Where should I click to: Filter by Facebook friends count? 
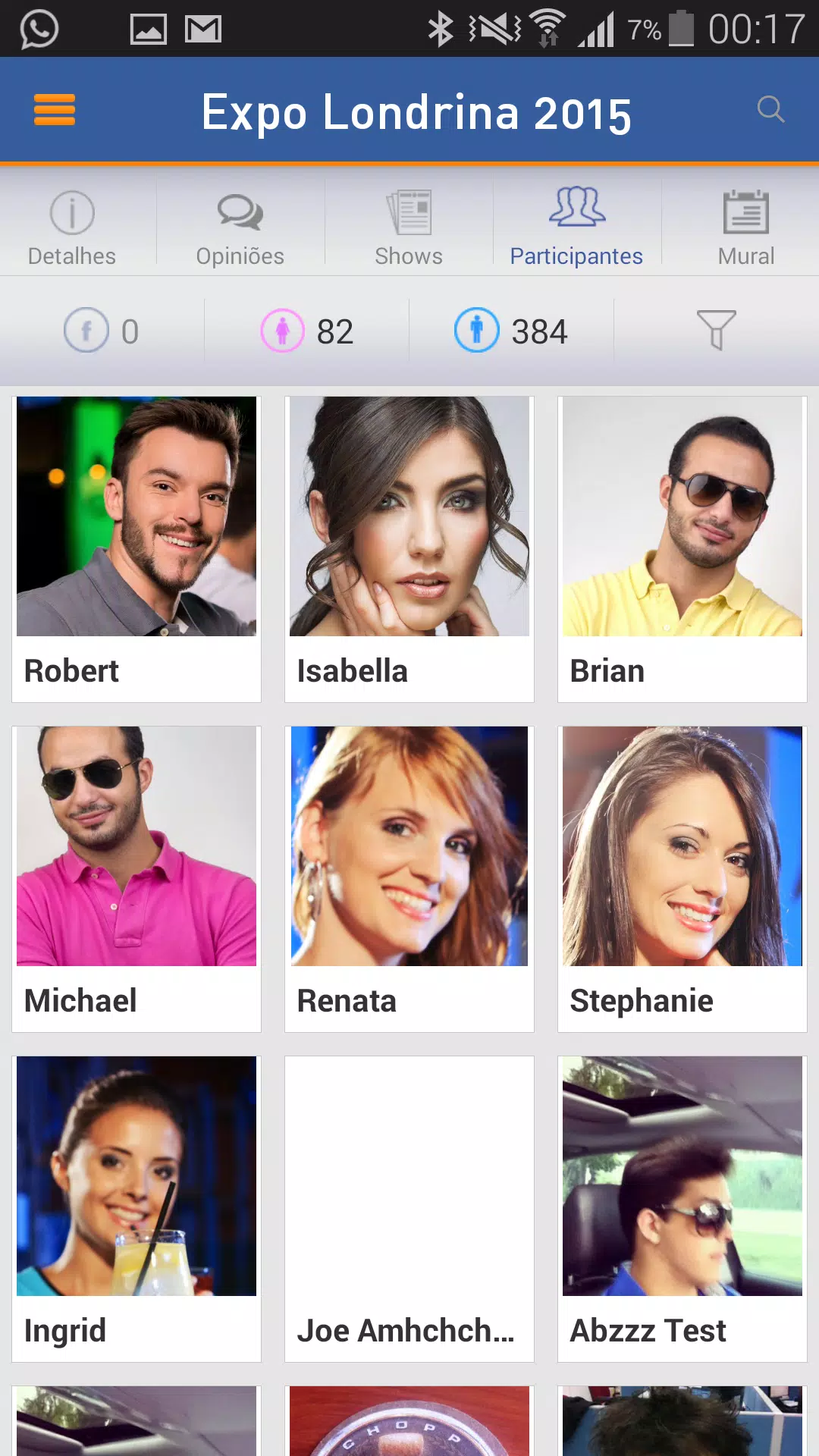click(102, 331)
